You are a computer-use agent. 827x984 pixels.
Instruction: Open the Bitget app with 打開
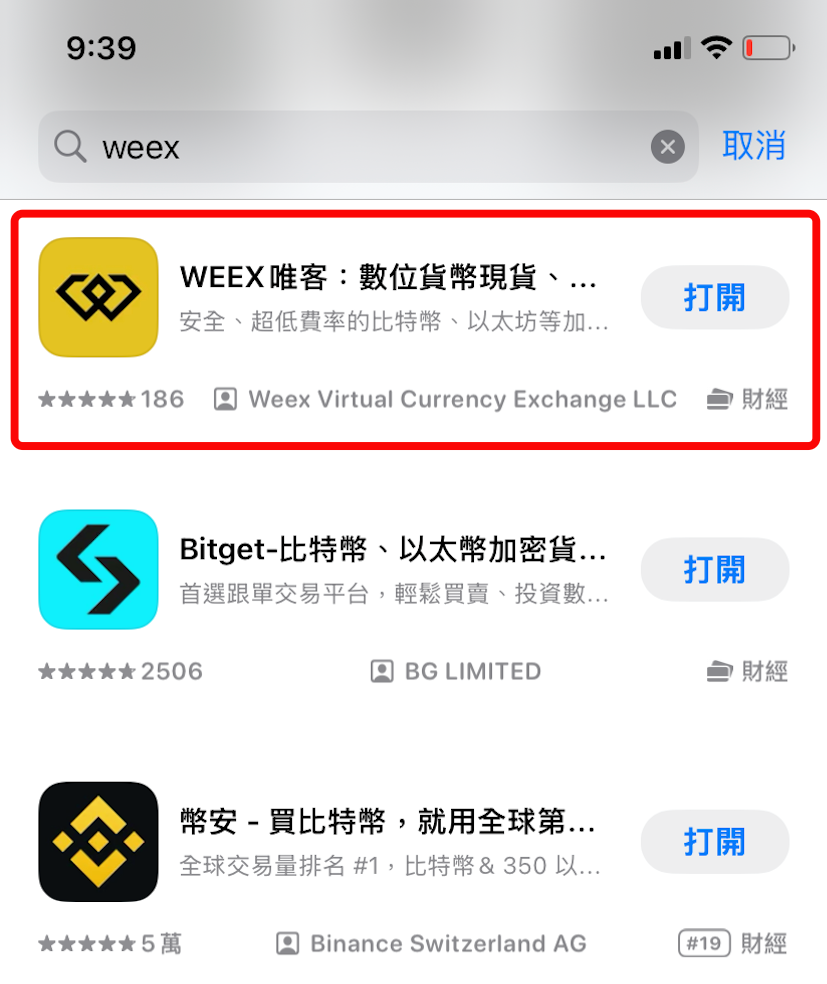click(x=714, y=570)
